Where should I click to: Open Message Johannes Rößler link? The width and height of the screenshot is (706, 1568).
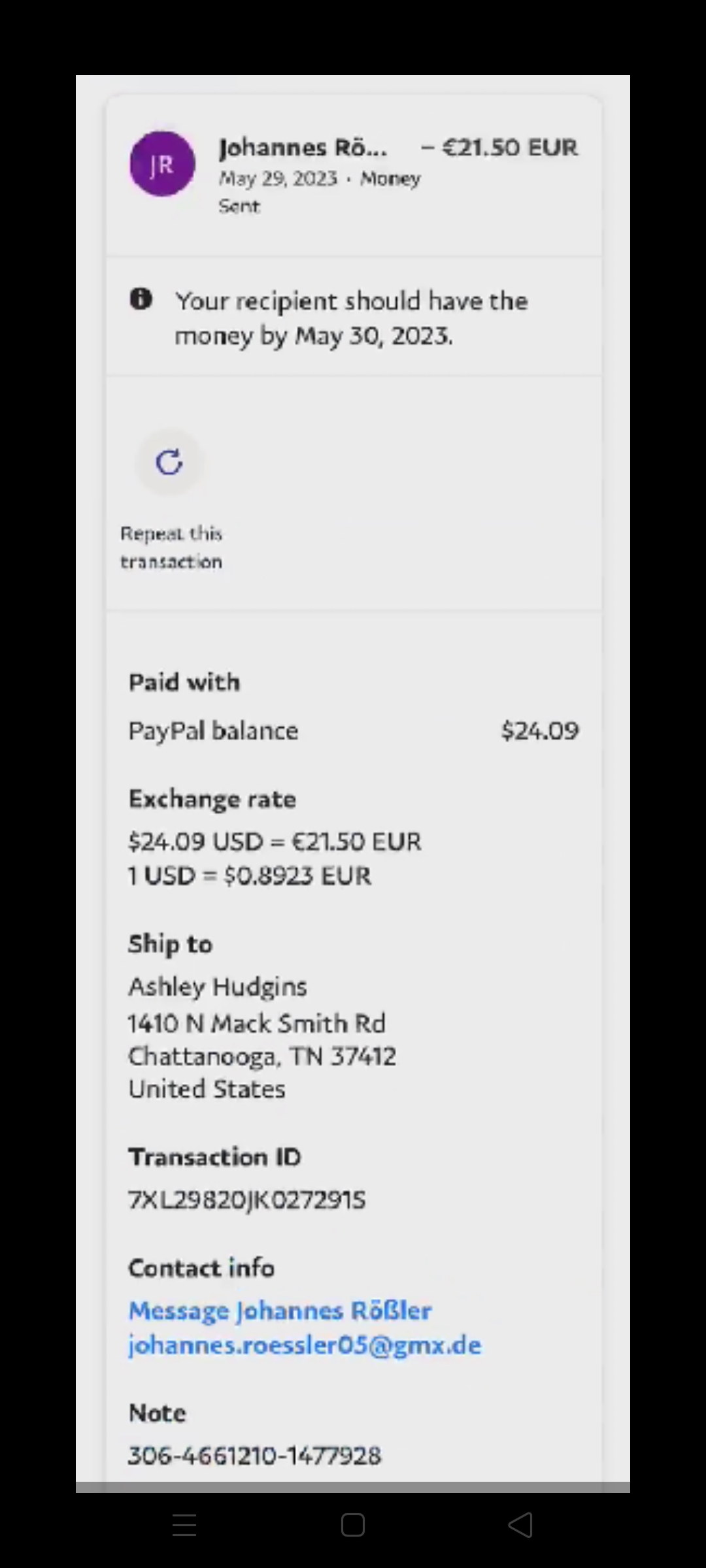click(280, 1311)
